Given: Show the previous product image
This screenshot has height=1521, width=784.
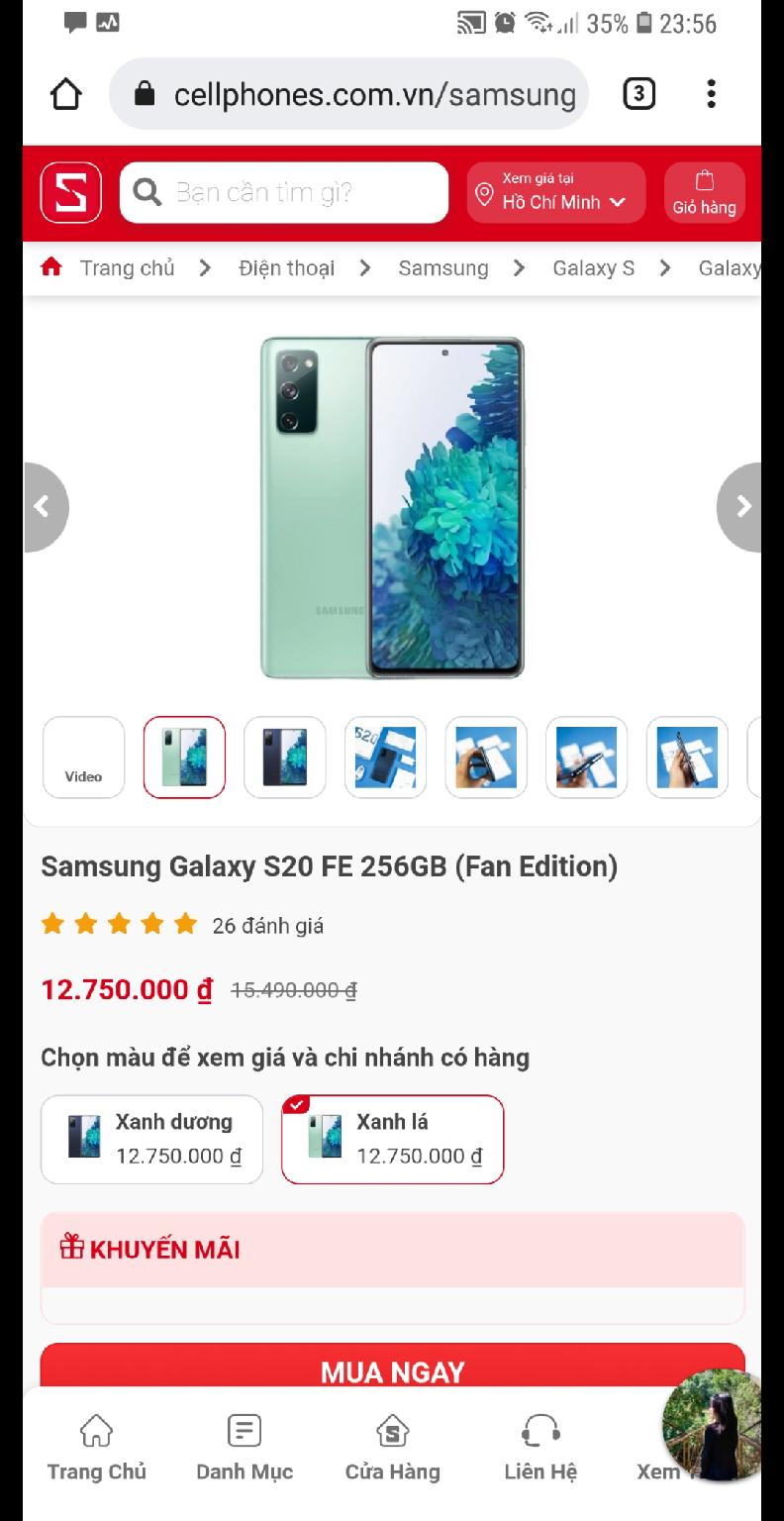Looking at the screenshot, I should click(43, 507).
